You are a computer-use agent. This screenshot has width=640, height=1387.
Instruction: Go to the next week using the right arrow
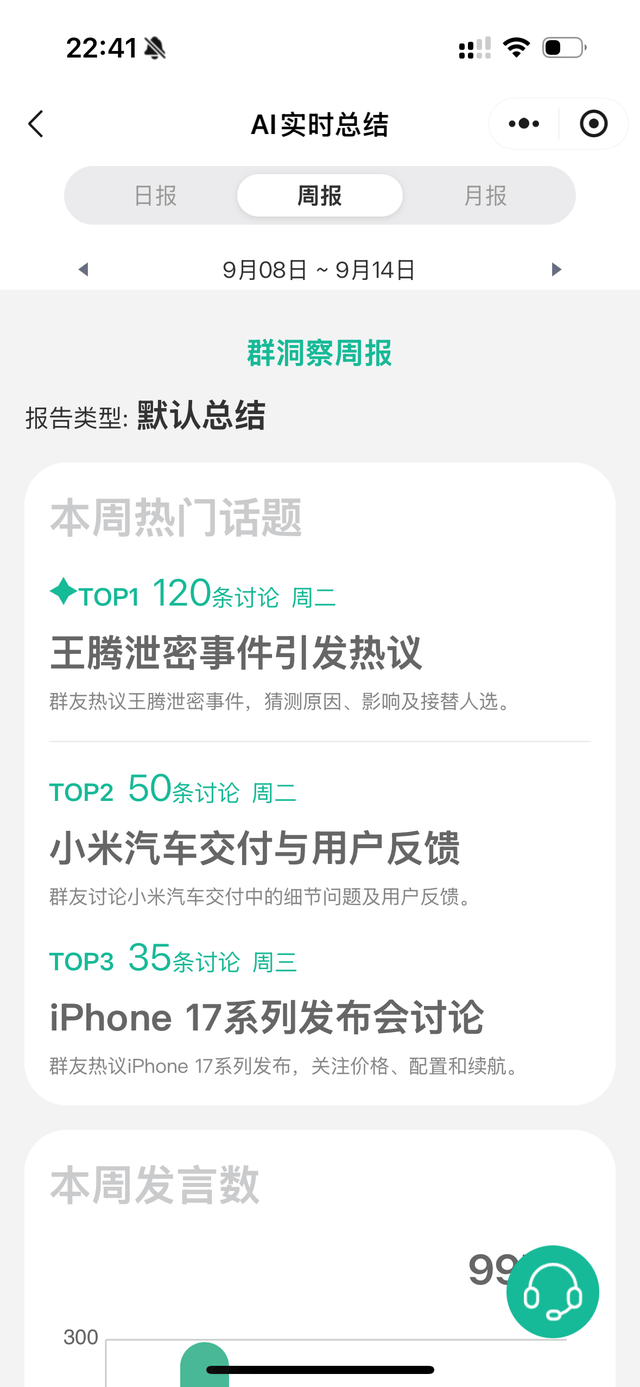(557, 269)
